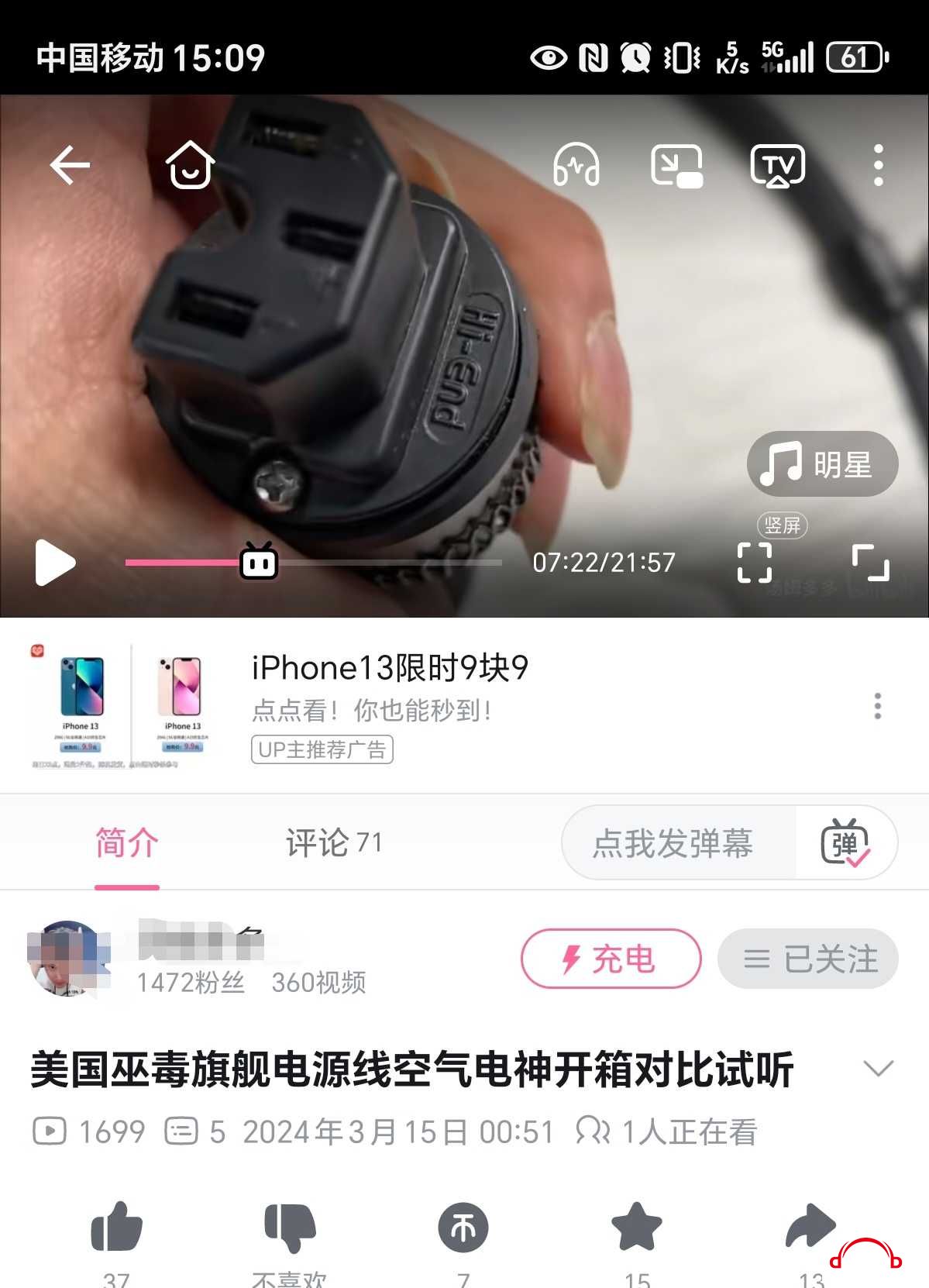Open audio listening mode headphone icon

(576, 165)
